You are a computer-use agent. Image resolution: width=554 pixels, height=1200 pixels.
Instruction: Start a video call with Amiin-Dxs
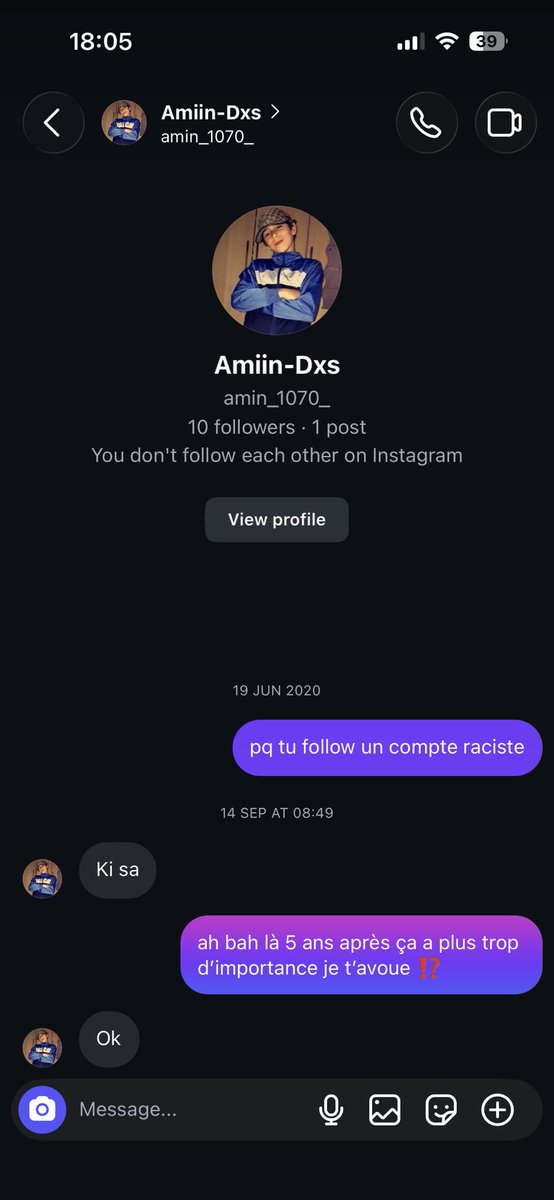click(506, 123)
